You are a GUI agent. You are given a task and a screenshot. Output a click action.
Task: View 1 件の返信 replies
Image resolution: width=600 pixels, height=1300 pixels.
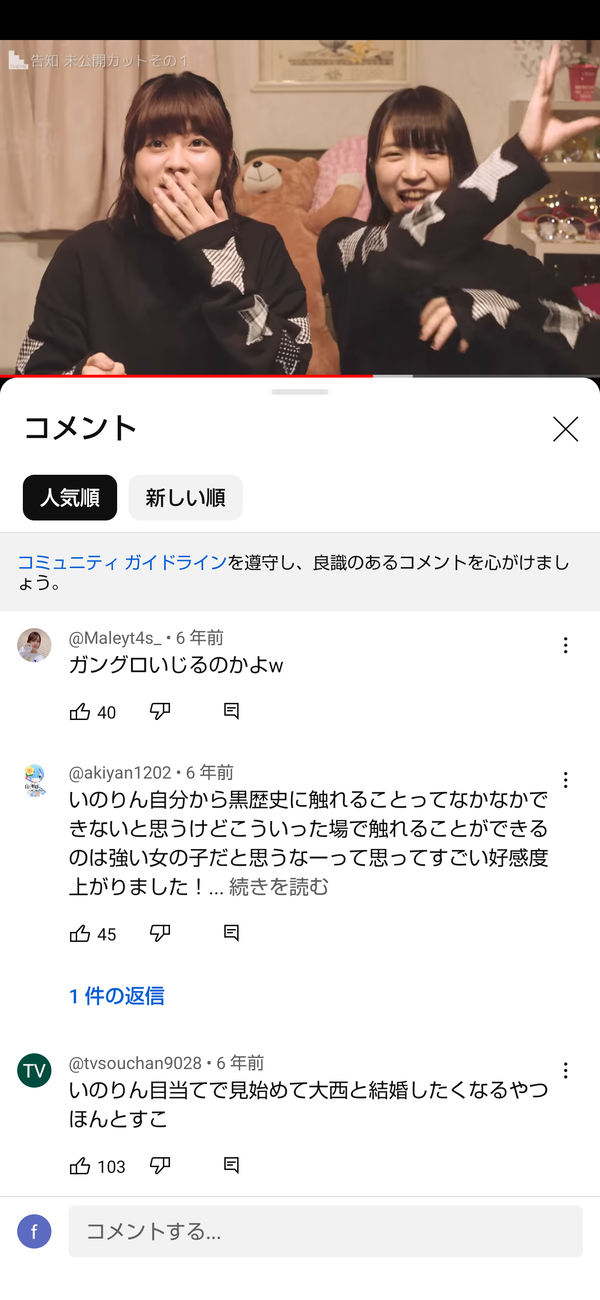coord(117,996)
